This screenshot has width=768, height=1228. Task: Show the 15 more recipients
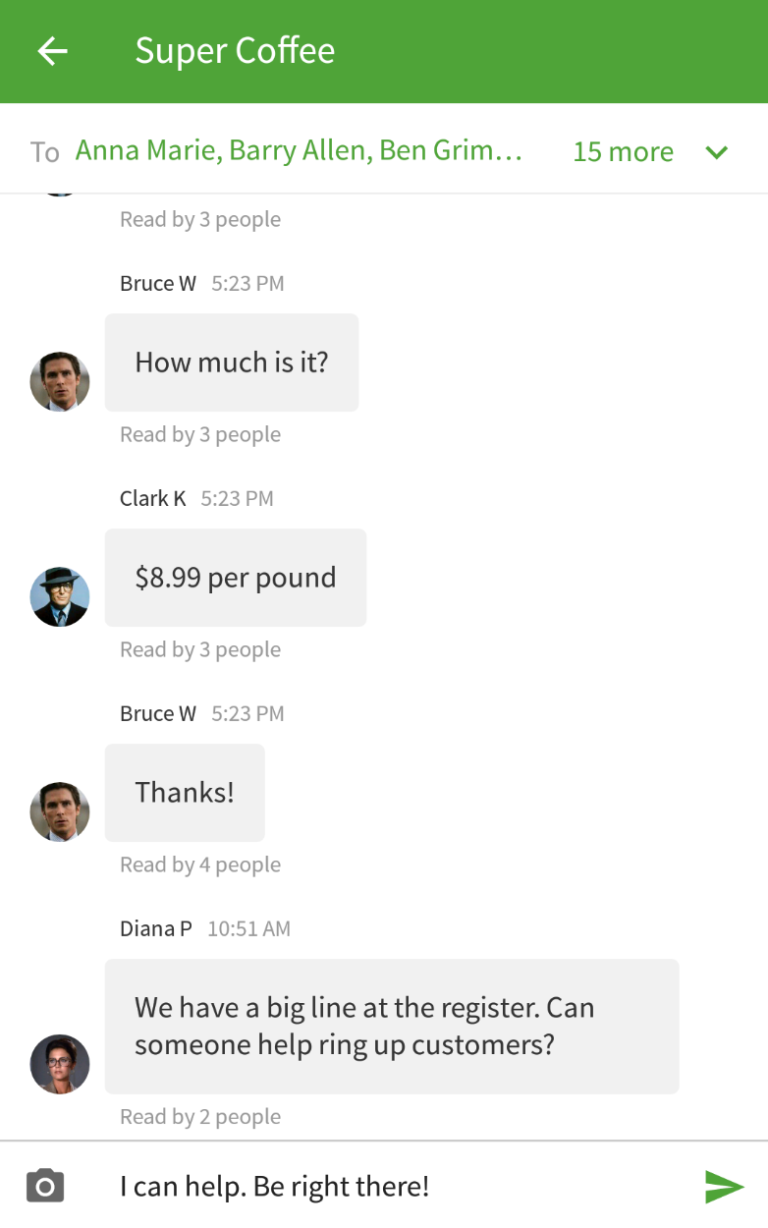623,152
